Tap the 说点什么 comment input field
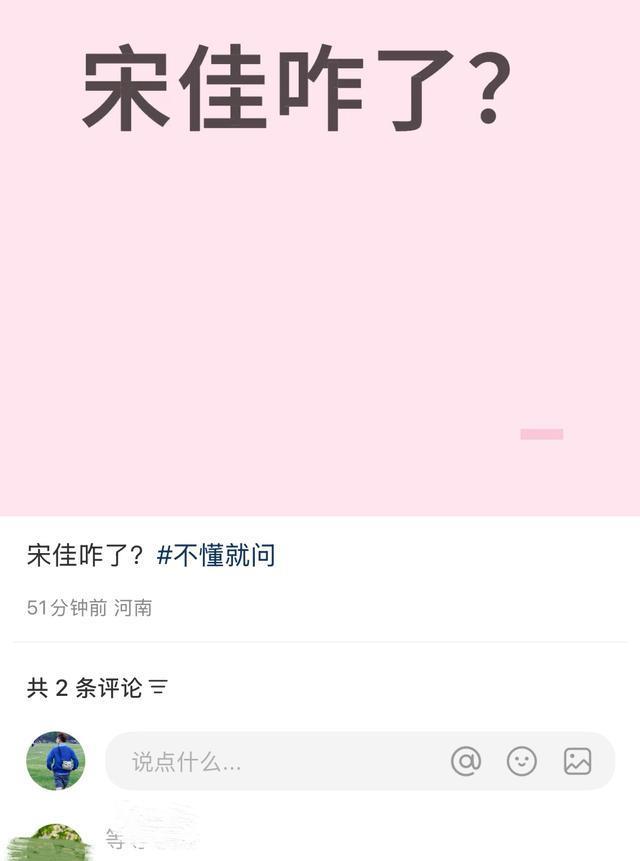This screenshot has width=640, height=861. point(270,762)
